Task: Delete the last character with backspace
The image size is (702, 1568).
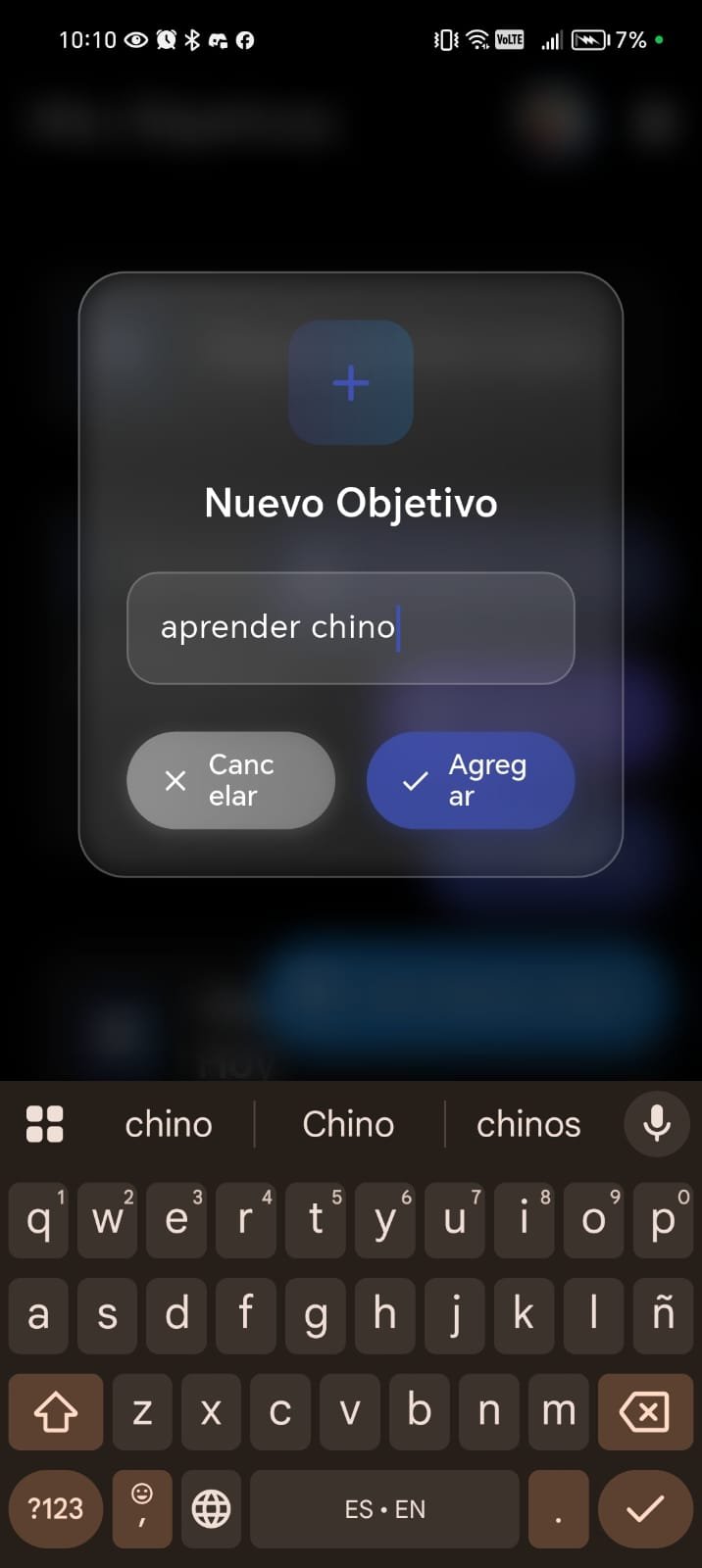Action: point(644,1411)
